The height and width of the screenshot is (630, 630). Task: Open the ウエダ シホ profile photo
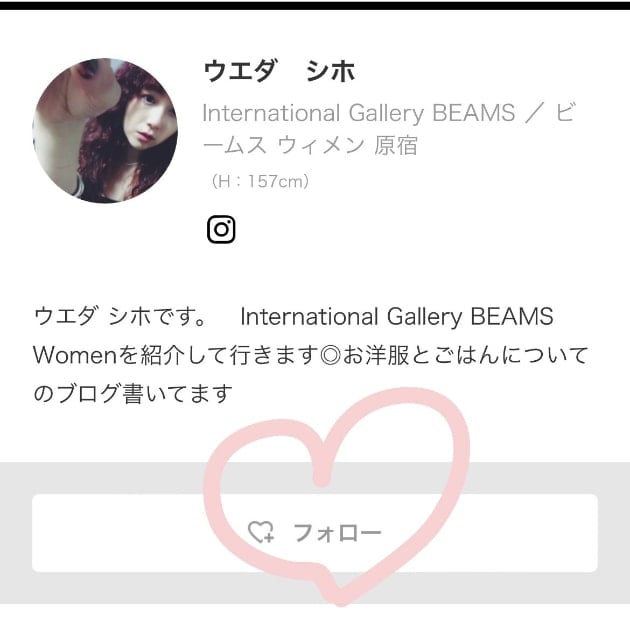tap(105, 130)
